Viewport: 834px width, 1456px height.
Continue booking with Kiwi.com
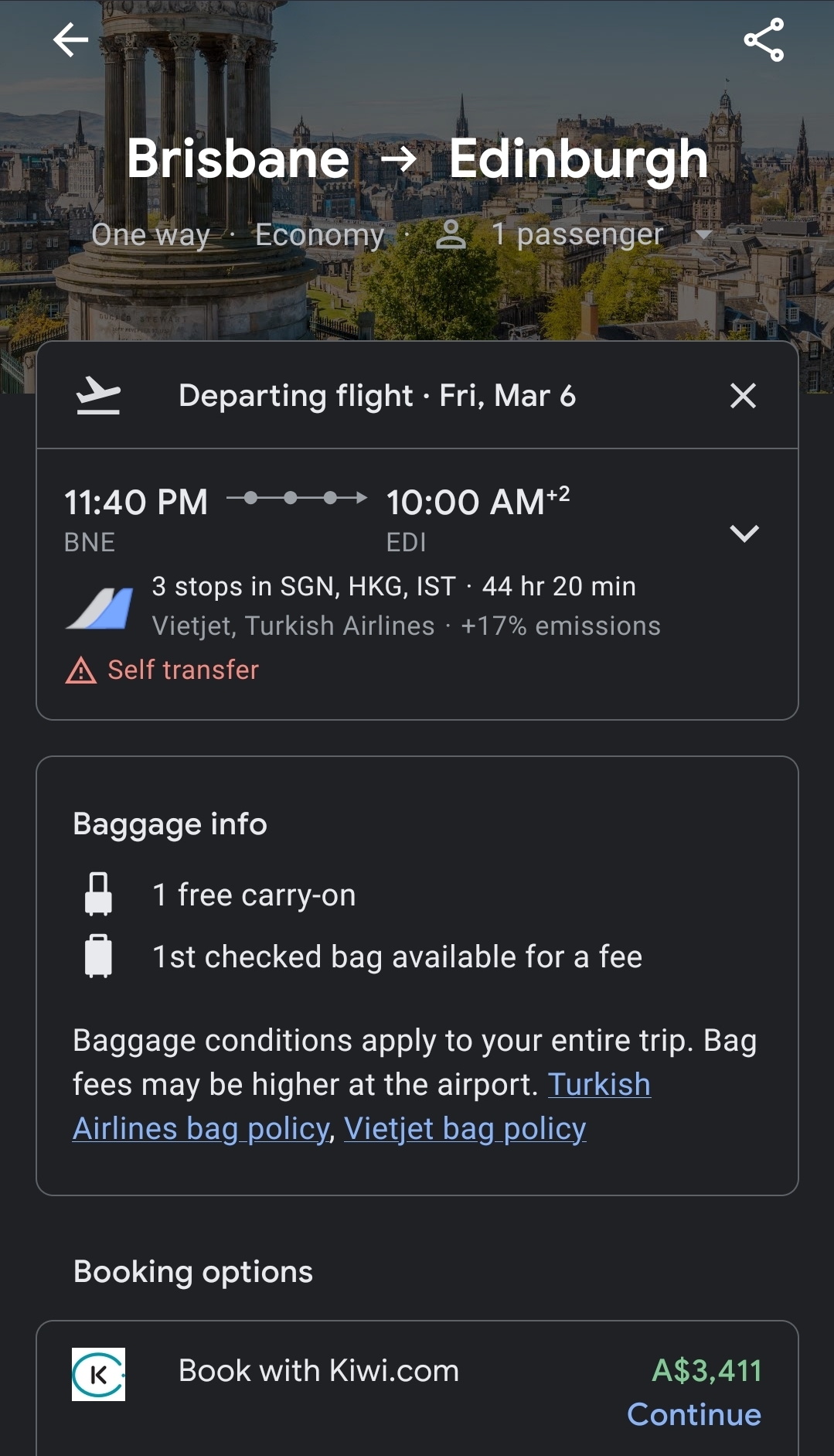click(x=693, y=1414)
